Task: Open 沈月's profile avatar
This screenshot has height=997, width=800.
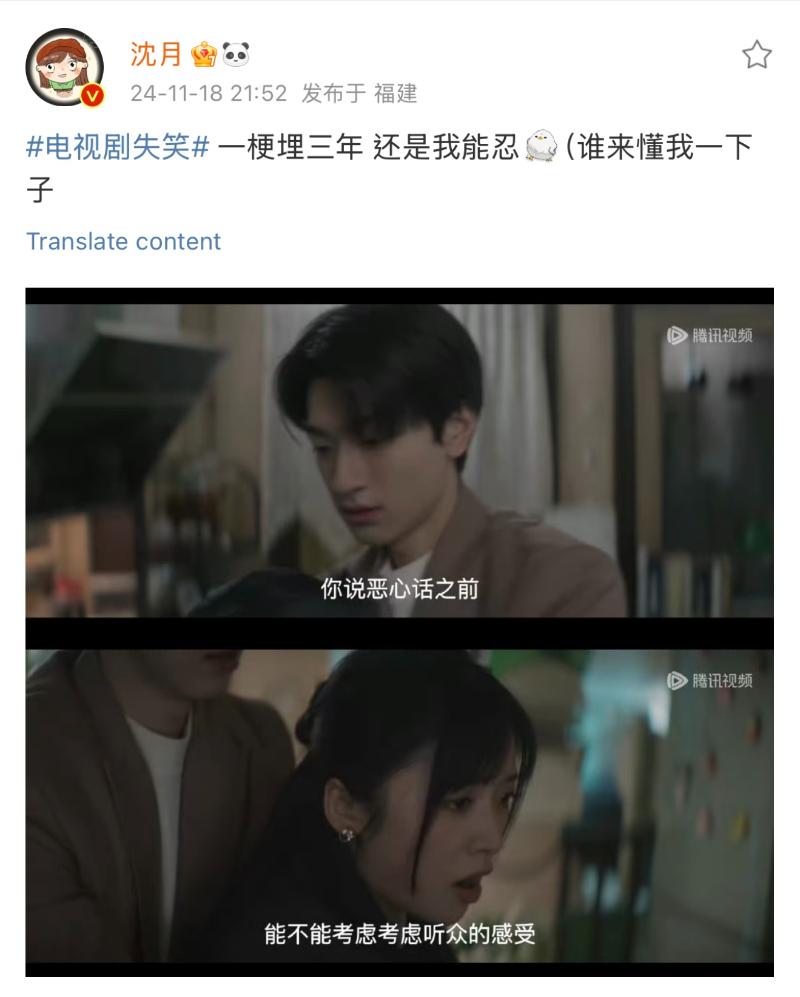Action: (64, 68)
